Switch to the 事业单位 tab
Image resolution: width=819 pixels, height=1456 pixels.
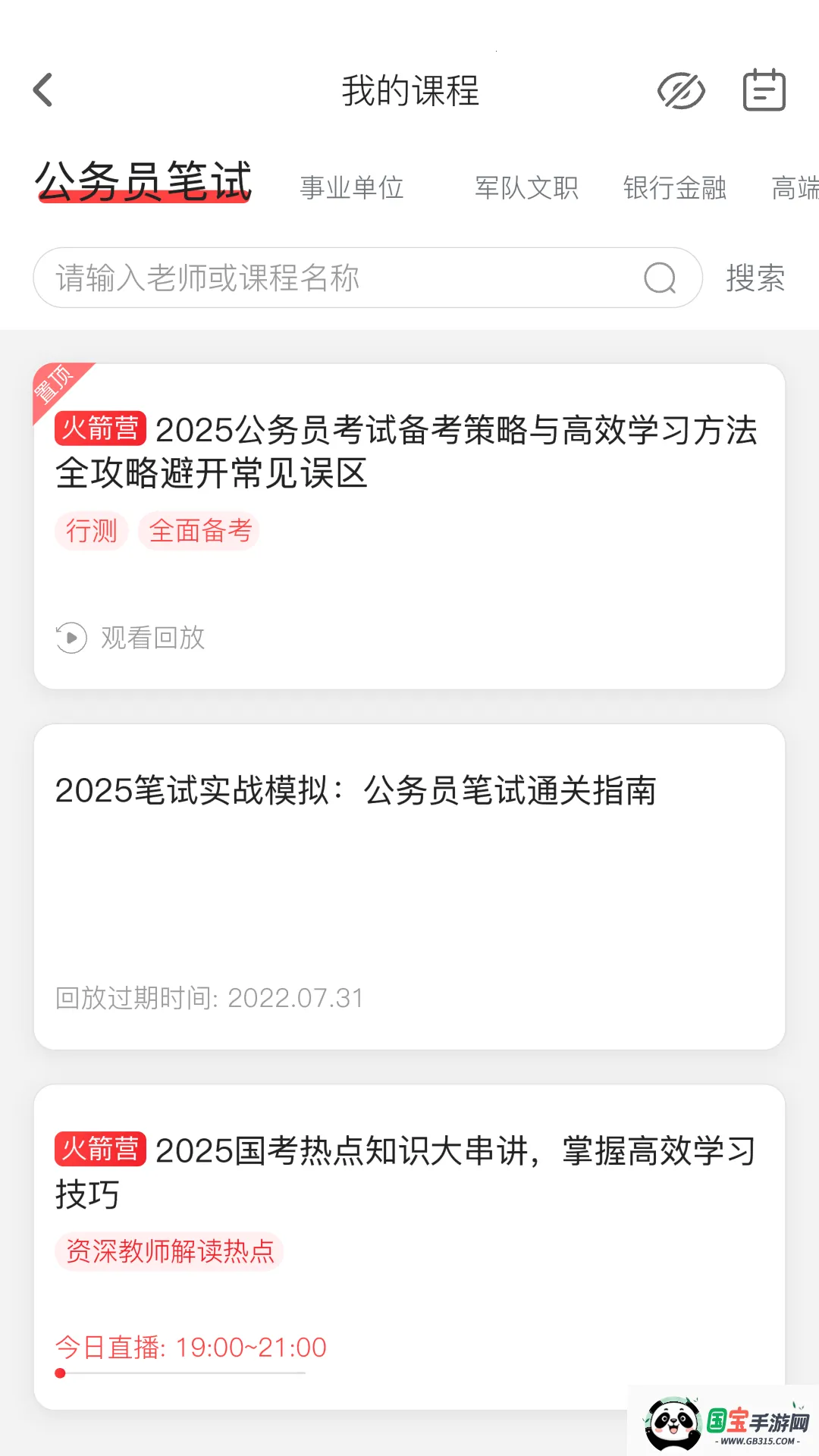[x=352, y=187]
